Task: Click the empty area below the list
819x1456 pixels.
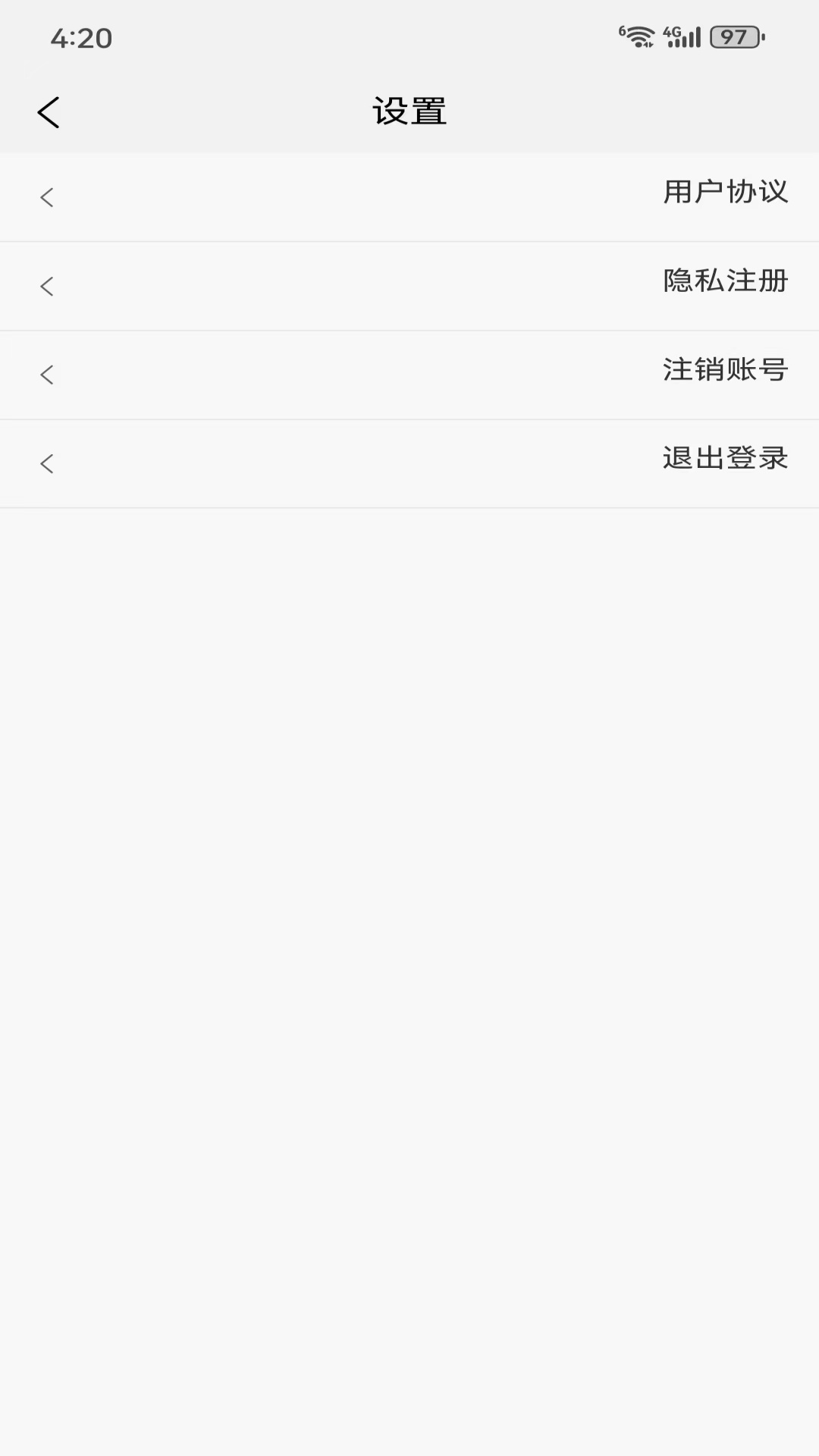Action: tap(409, 910)
